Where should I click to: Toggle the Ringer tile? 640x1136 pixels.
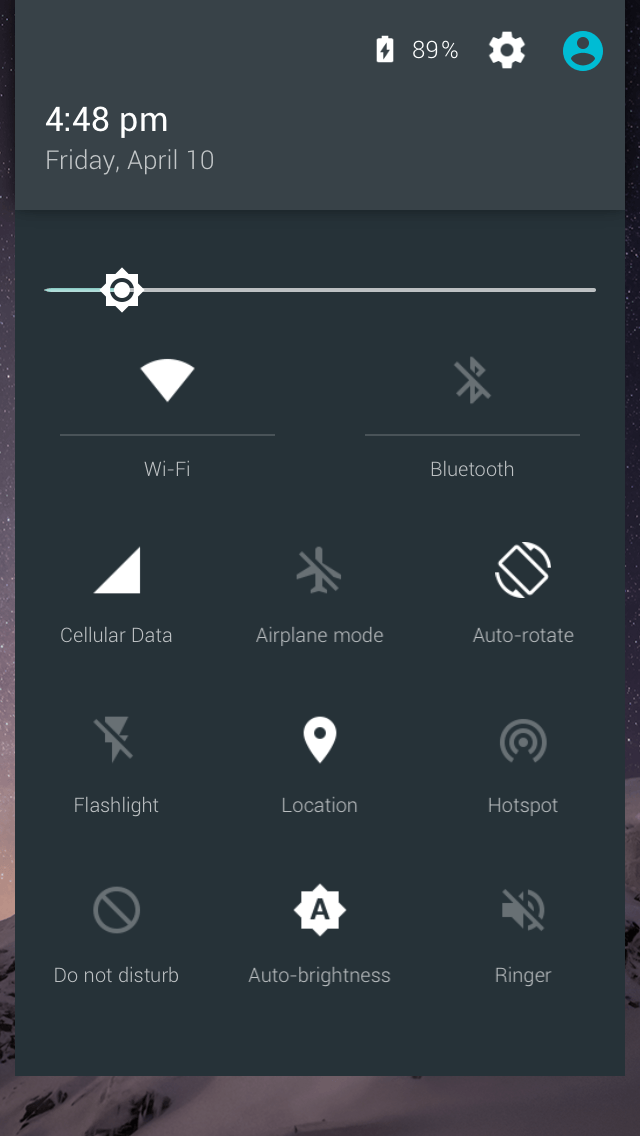click(x=523, y=911)
